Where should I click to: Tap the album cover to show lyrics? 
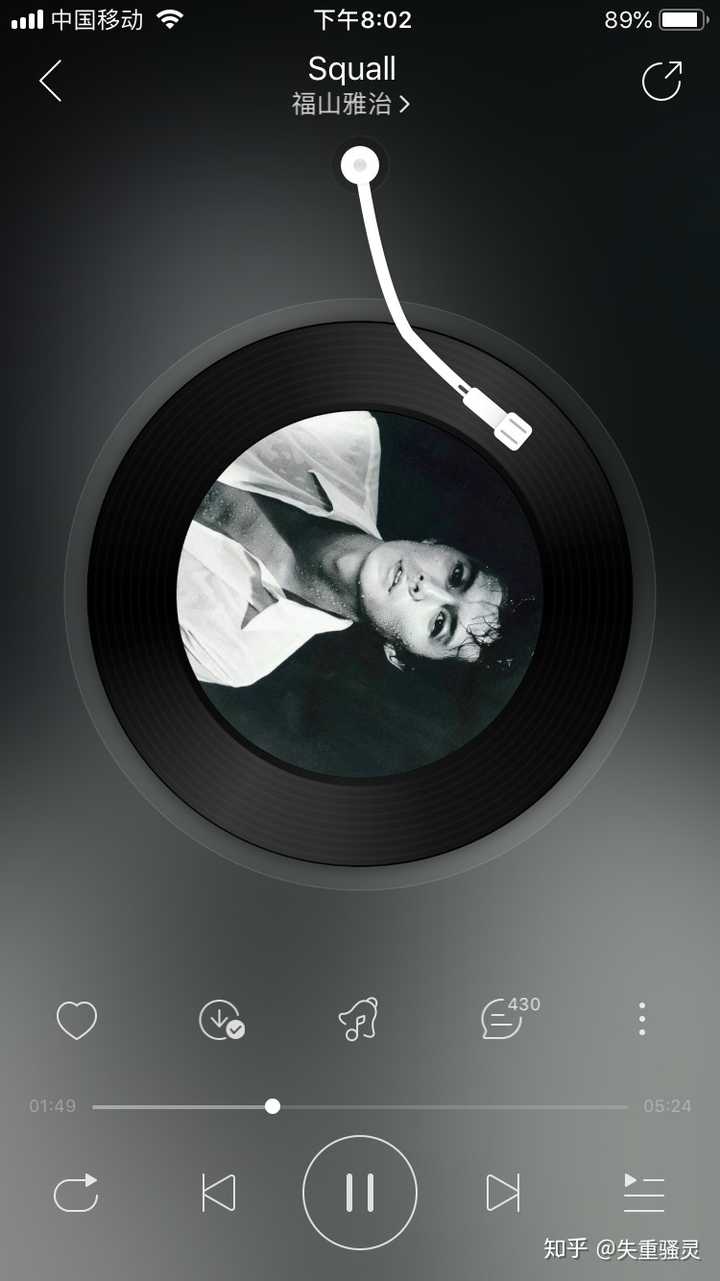tap(360, 594)
